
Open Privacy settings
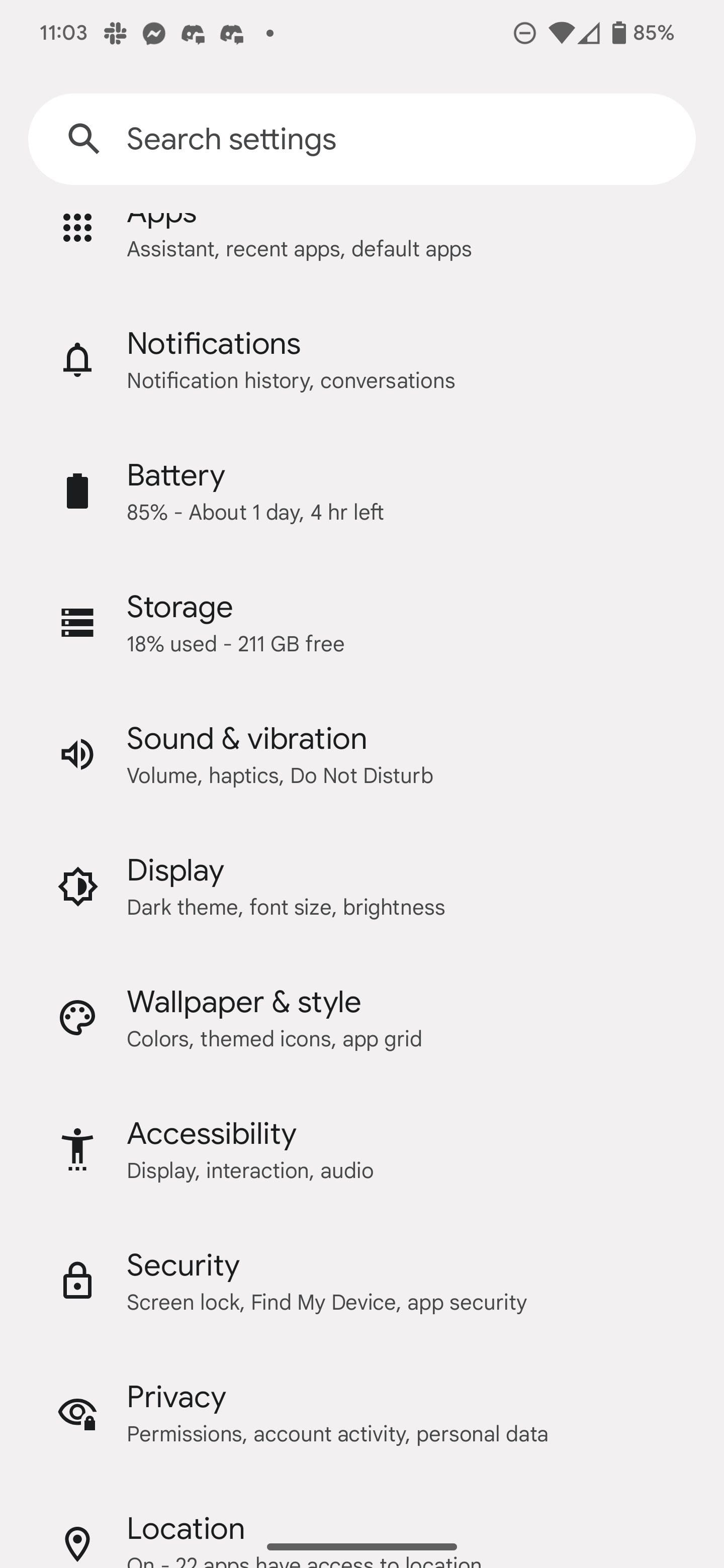pos(337,1413)
